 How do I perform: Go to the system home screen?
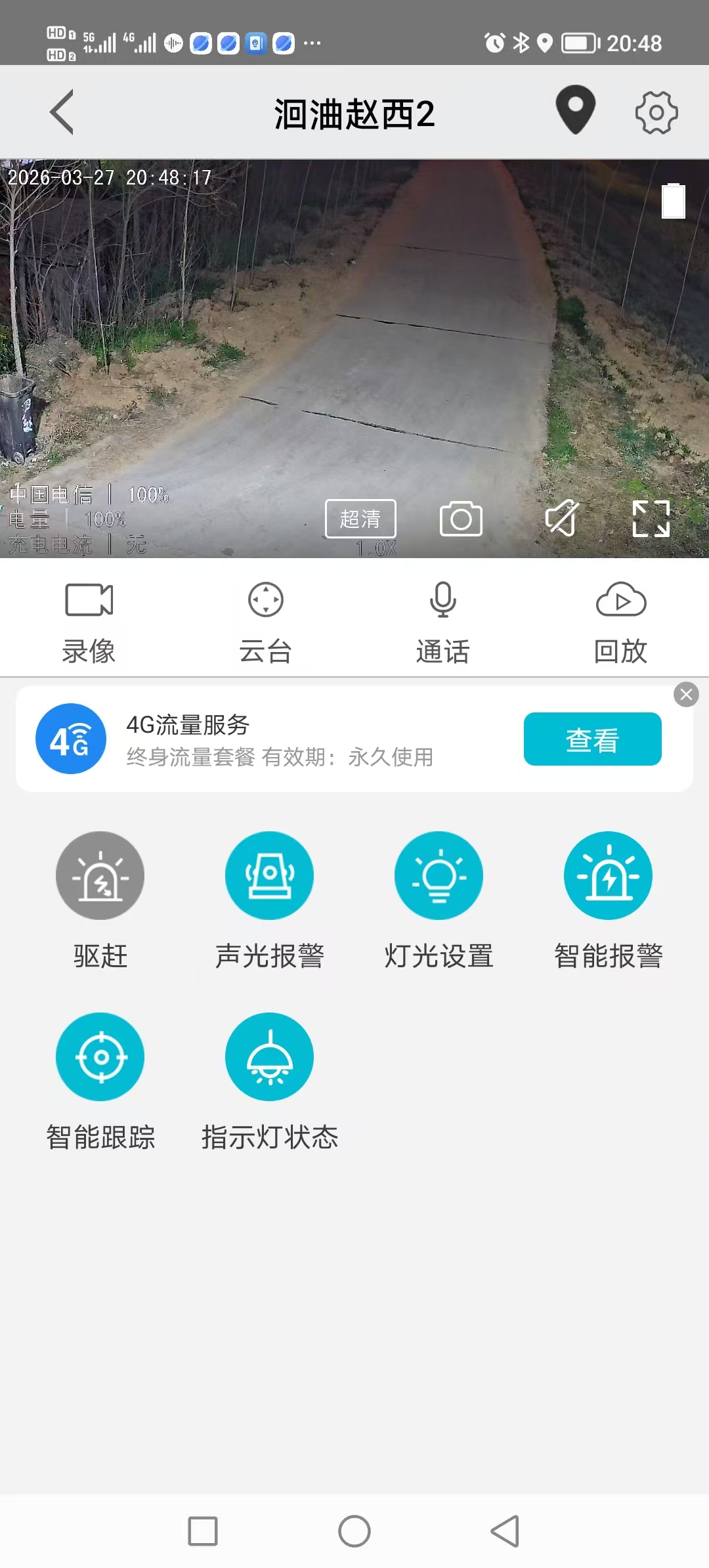[x=354, y=1531]
